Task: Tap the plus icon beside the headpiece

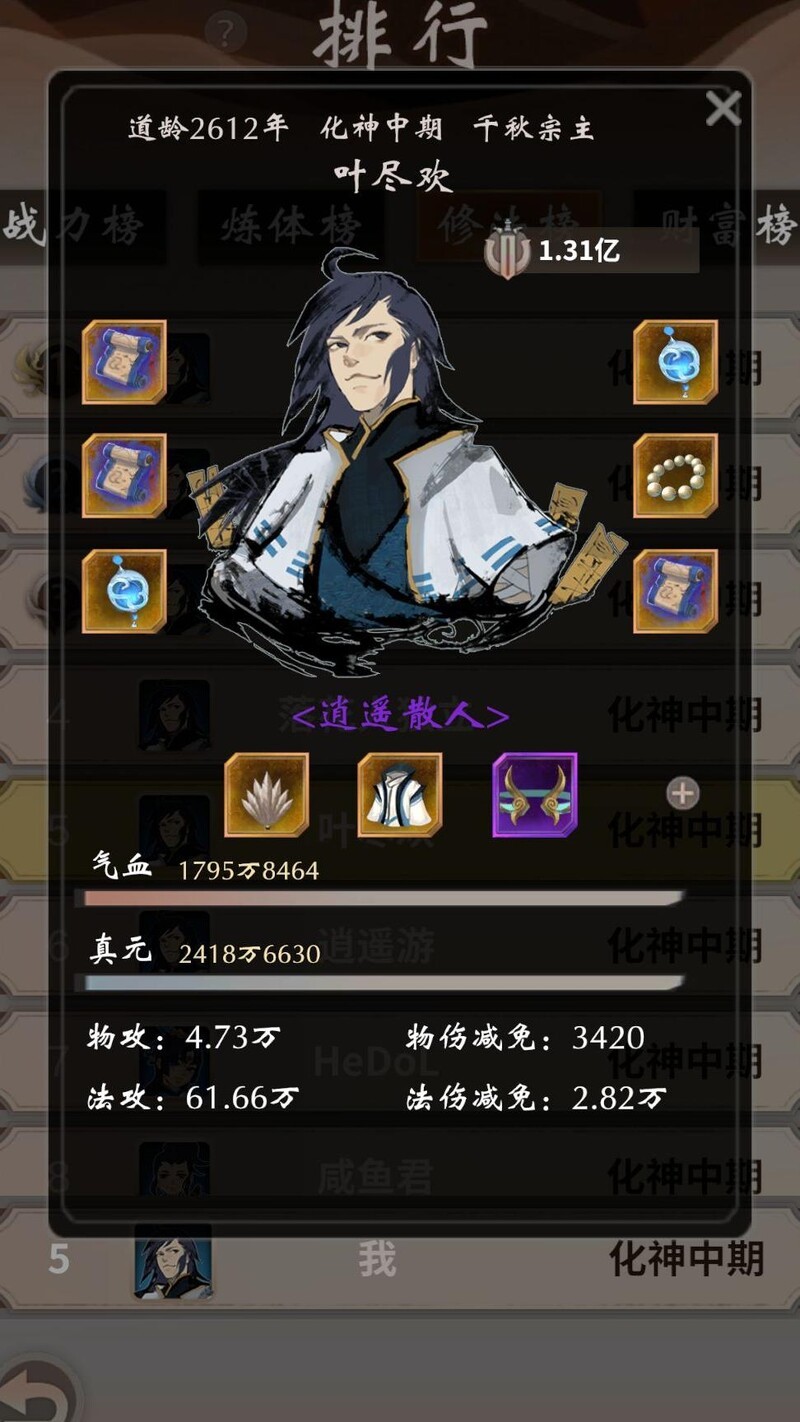Action: (x=682, y=794)
